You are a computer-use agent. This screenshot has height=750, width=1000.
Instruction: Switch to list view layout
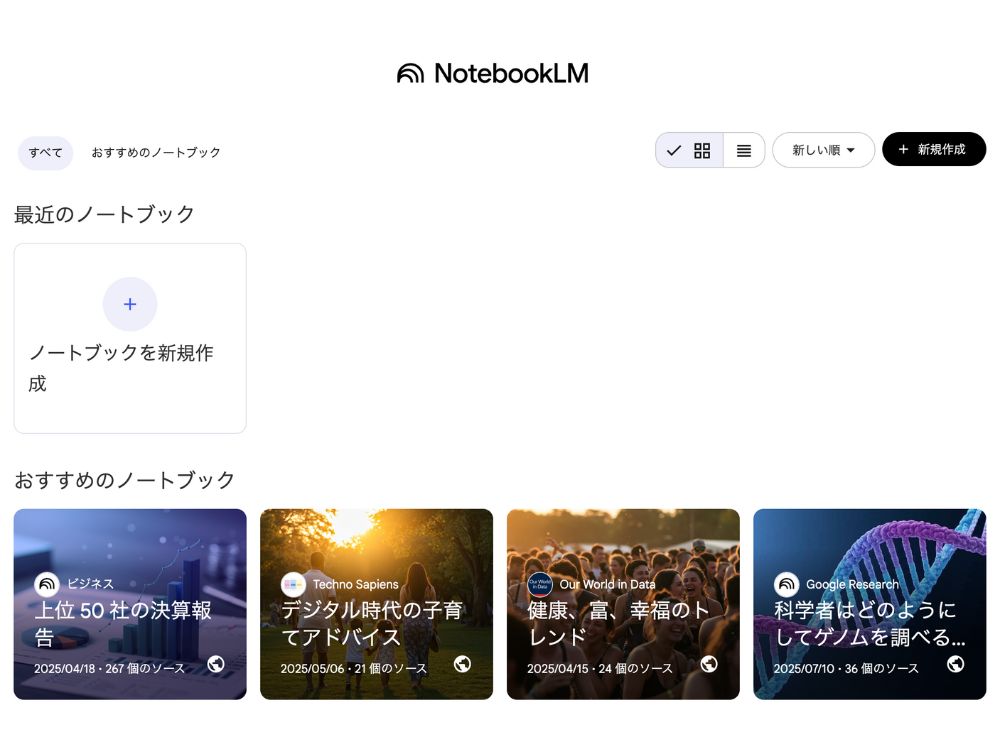(x=744, y=150)
